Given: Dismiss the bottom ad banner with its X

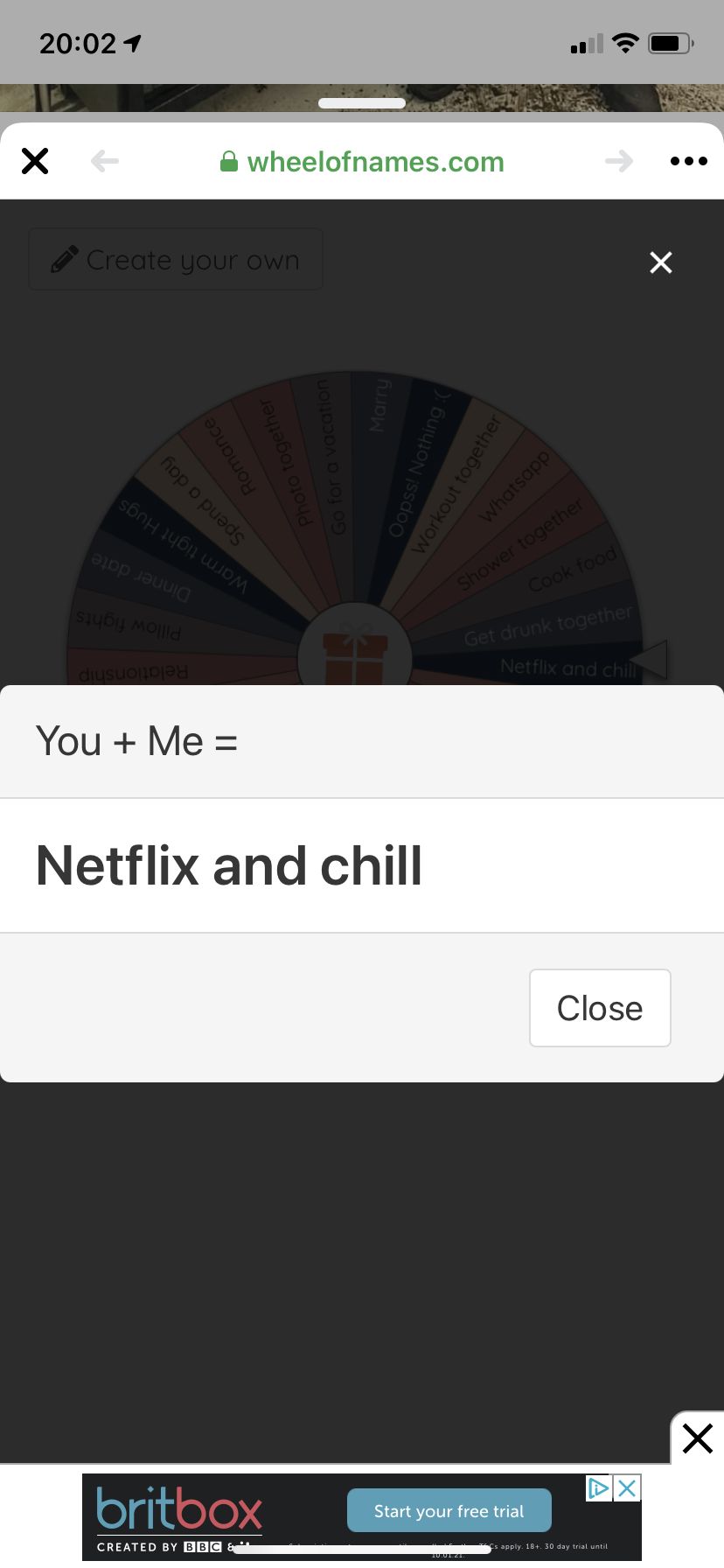Looking at the screenshot, I should pos(698,1438).
